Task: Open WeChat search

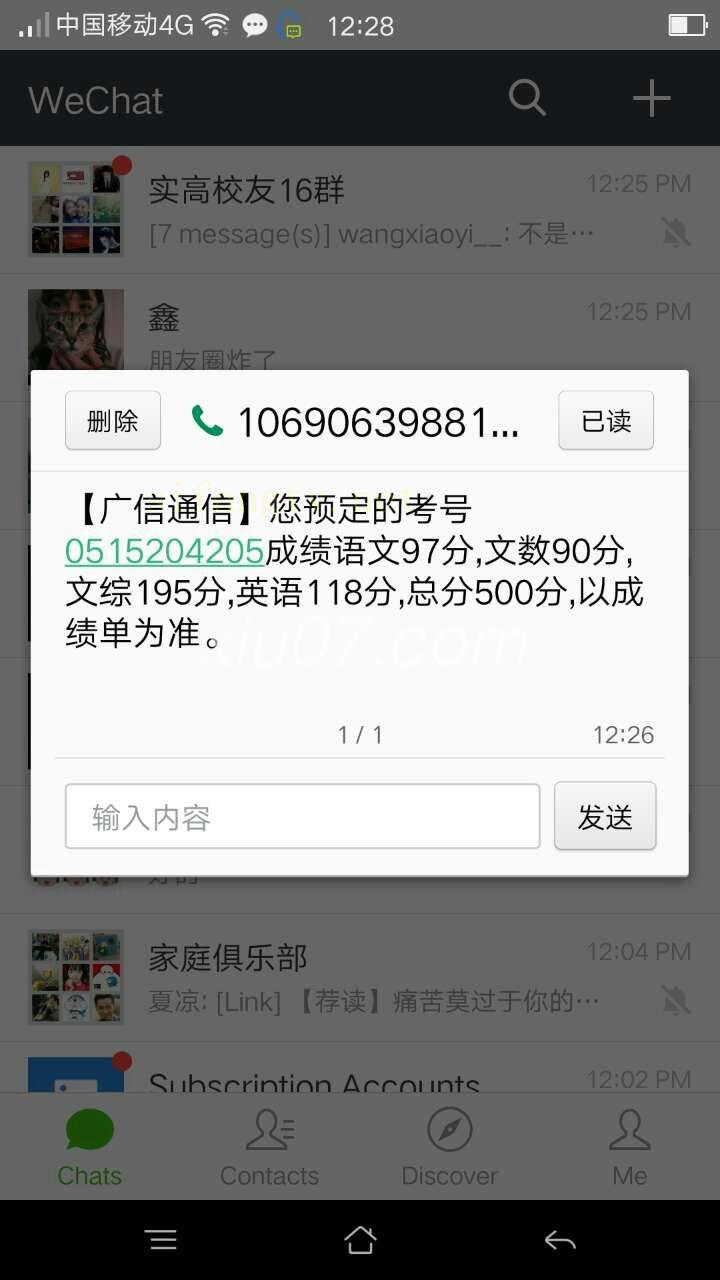Action: 527,98
